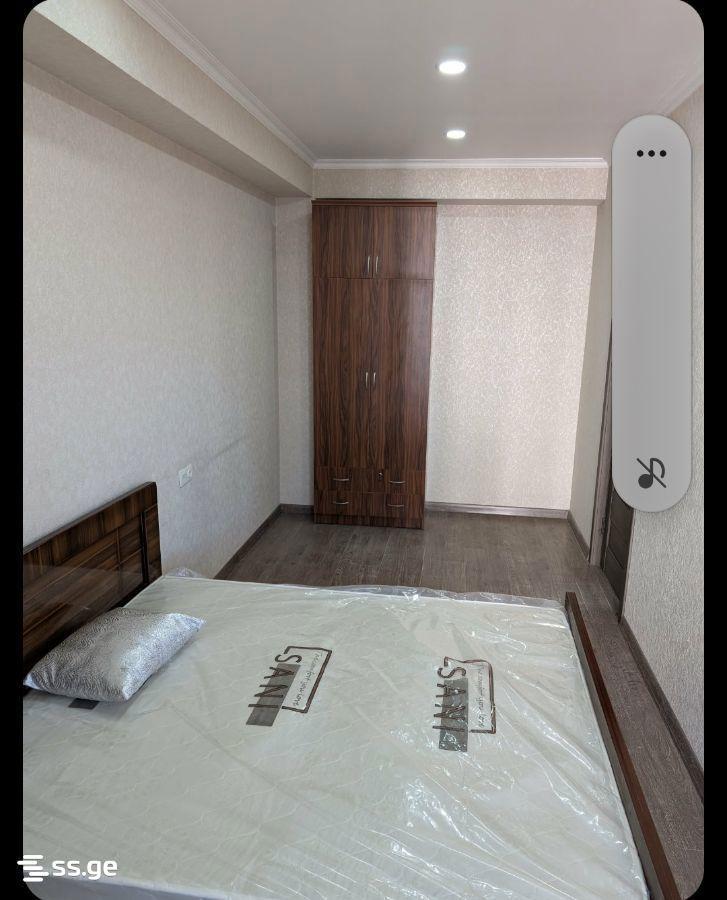Open the three-dot more options menu
Image resolution: width=727 pixels, height=900 pixels.
click(x=651, y=153)
